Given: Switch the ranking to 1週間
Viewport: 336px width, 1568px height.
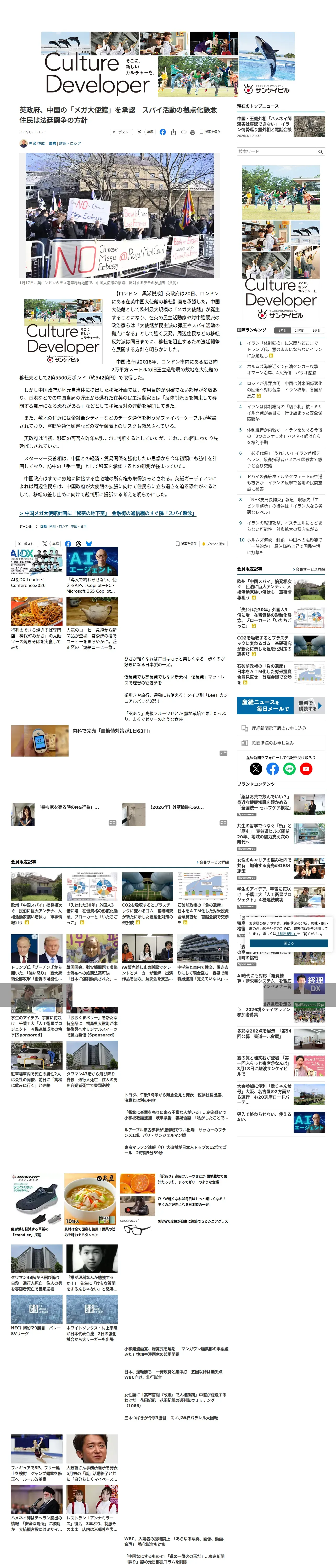Looking at the screenshot, I should (x=316, y=331).
